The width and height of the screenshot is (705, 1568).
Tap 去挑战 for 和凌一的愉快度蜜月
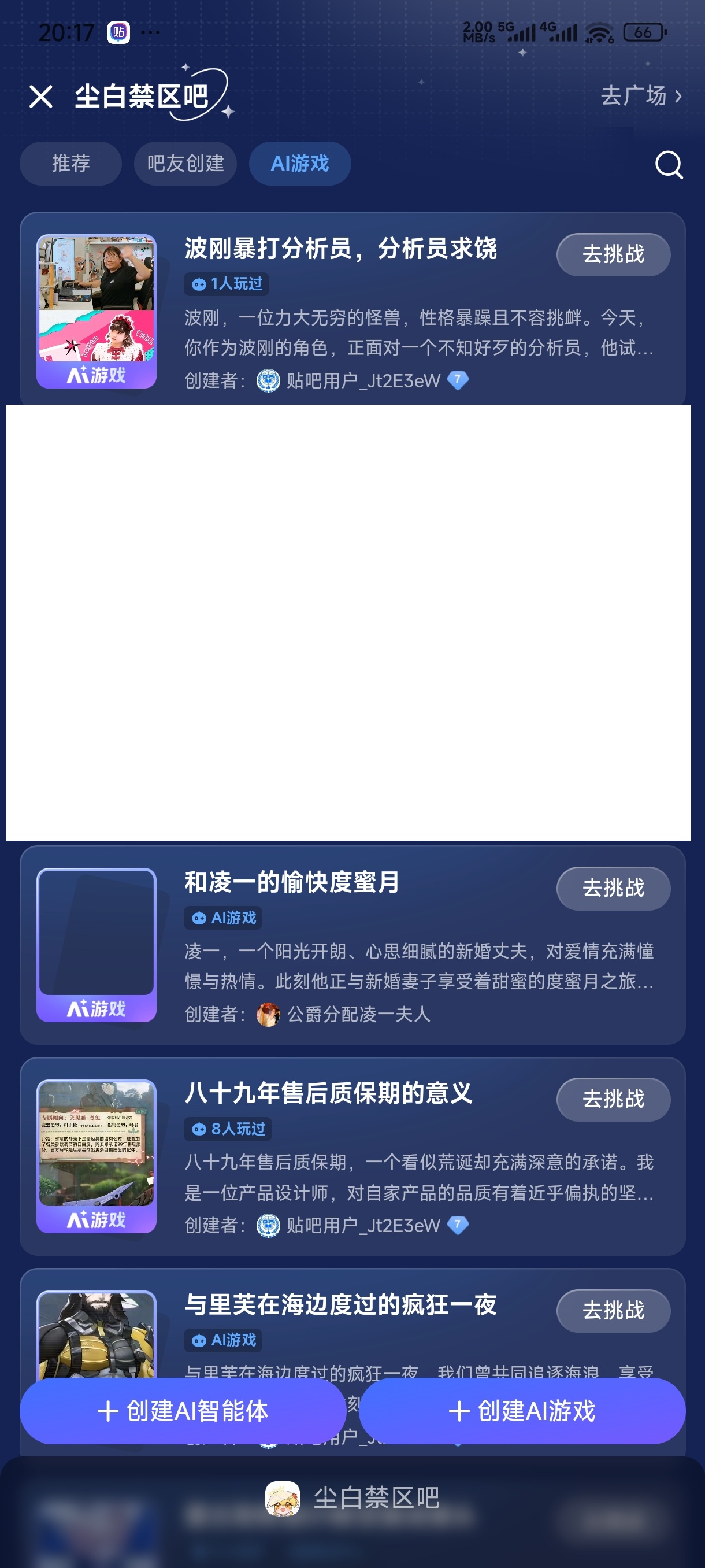[613, 887]
